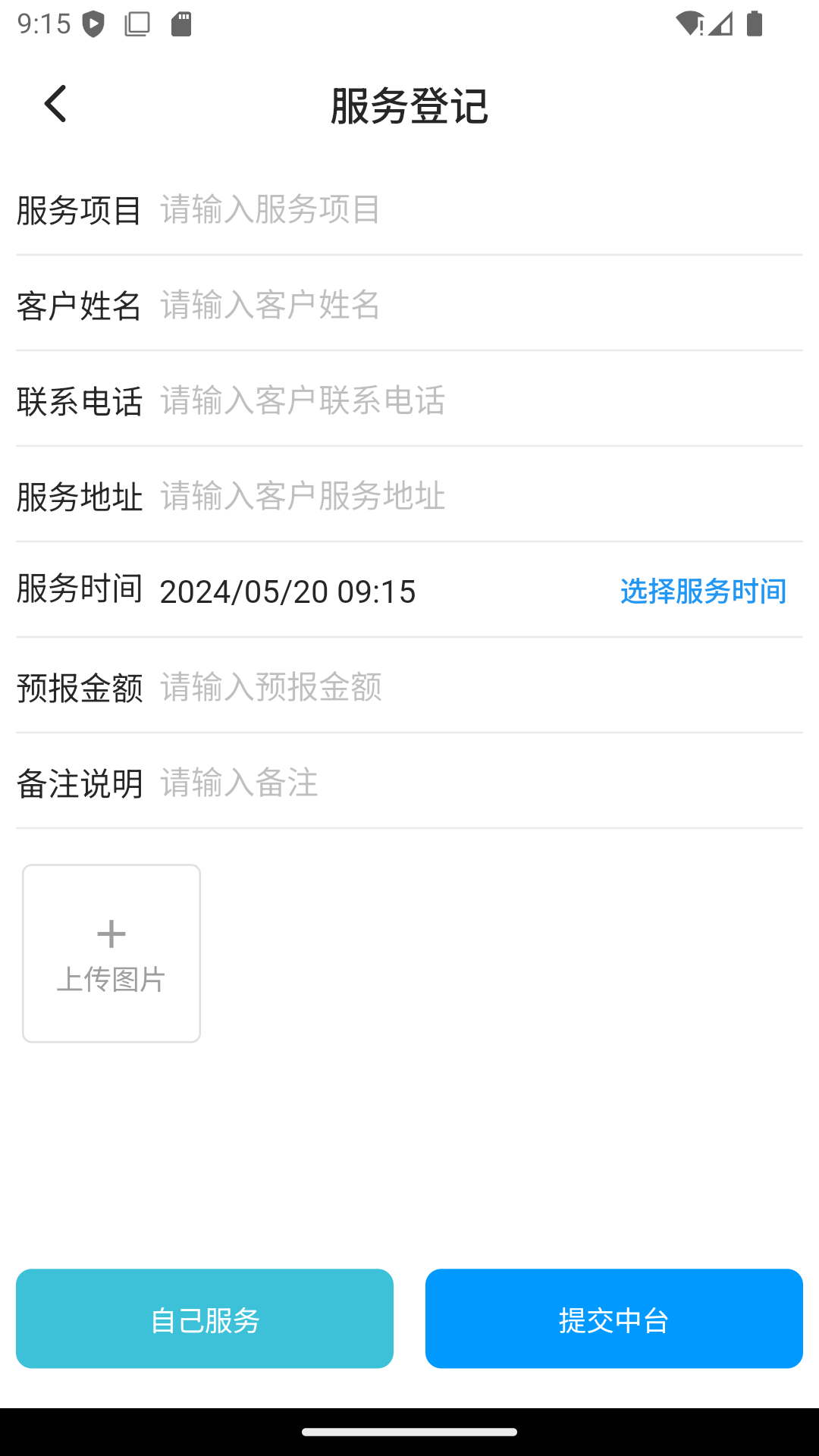The height and width of the screenshot is (1456, 819).
Task: Tap the back arrow to leave 服务登记
Action: [55, 103]
